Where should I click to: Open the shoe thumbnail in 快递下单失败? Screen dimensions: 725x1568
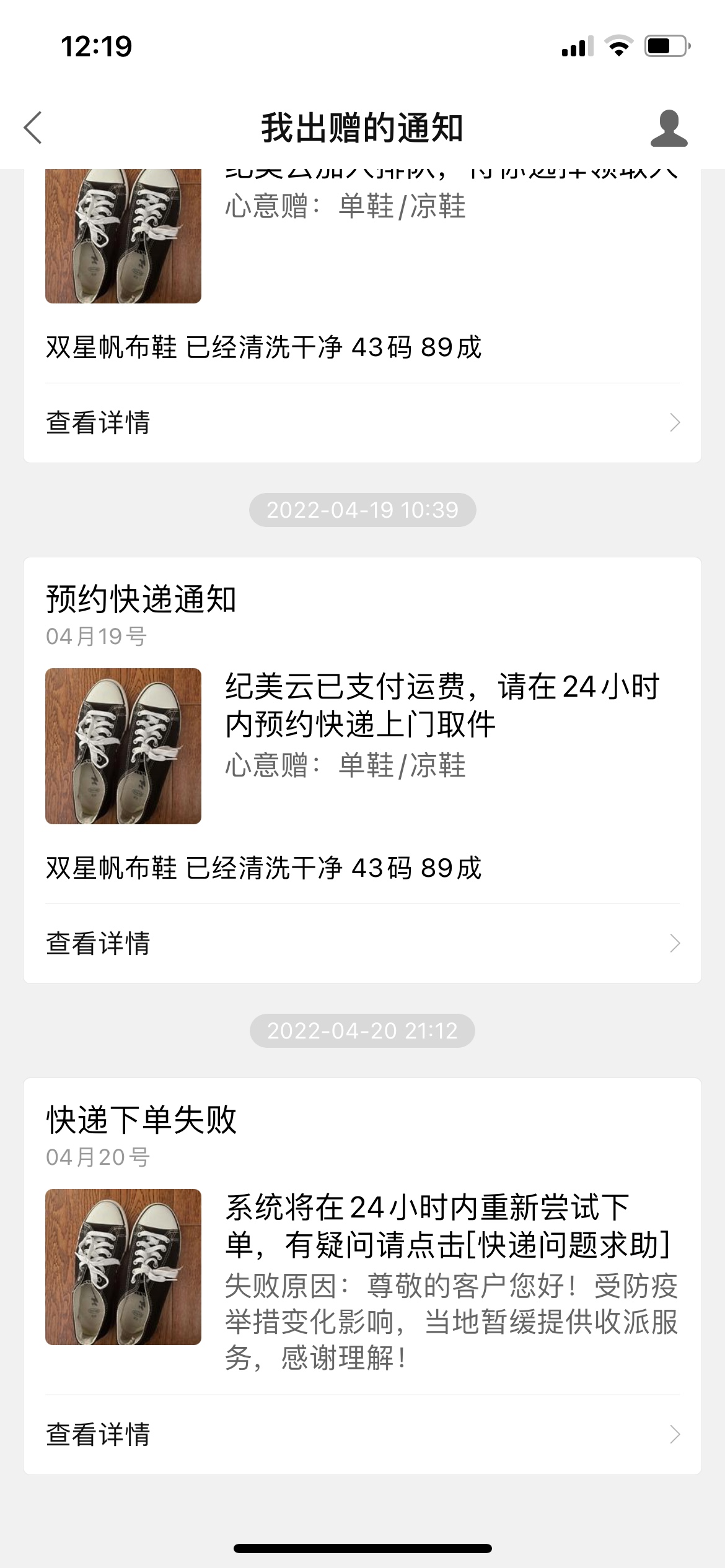pyautogui.click(x=123, y=1267)
